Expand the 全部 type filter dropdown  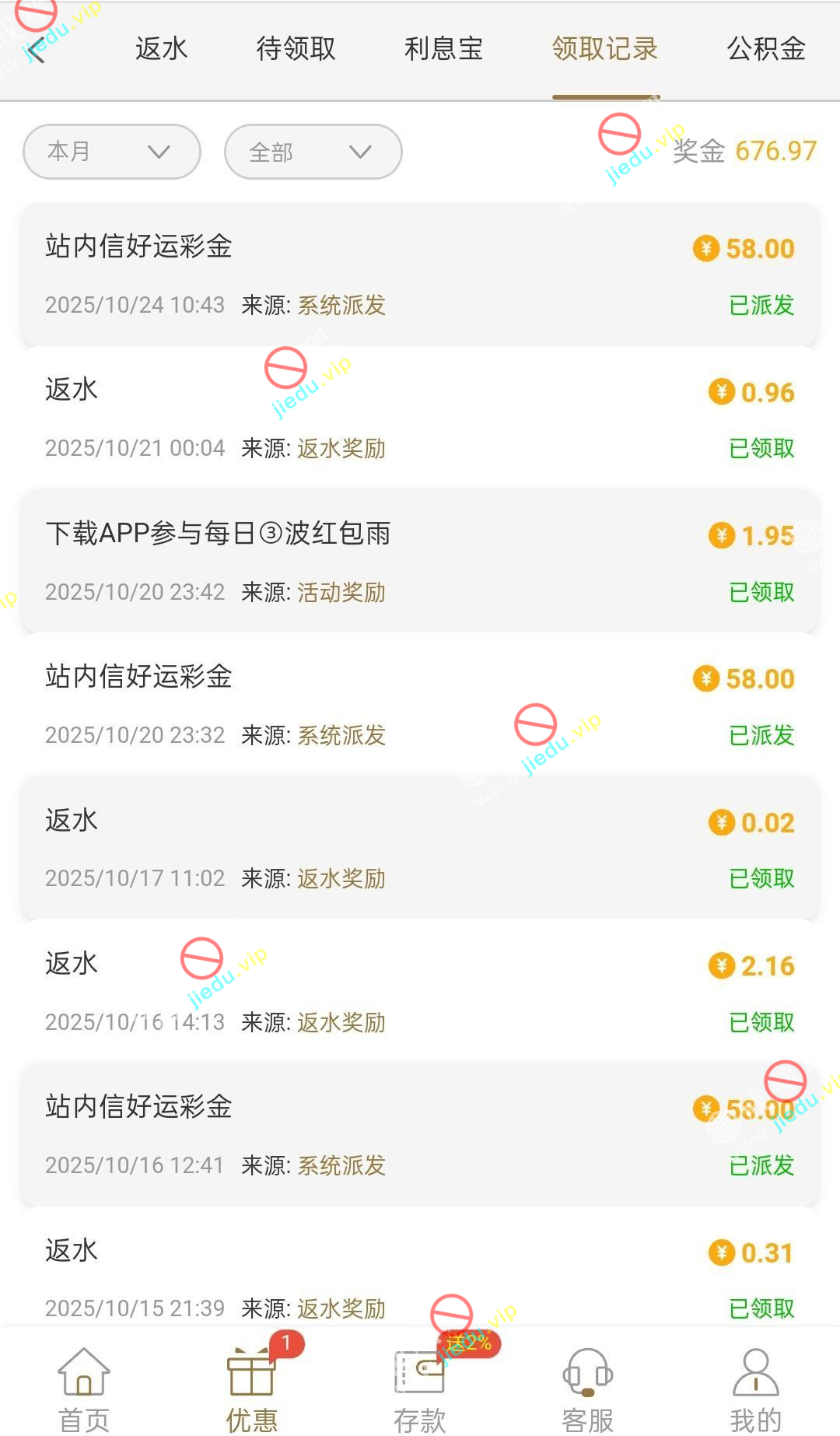313,152
